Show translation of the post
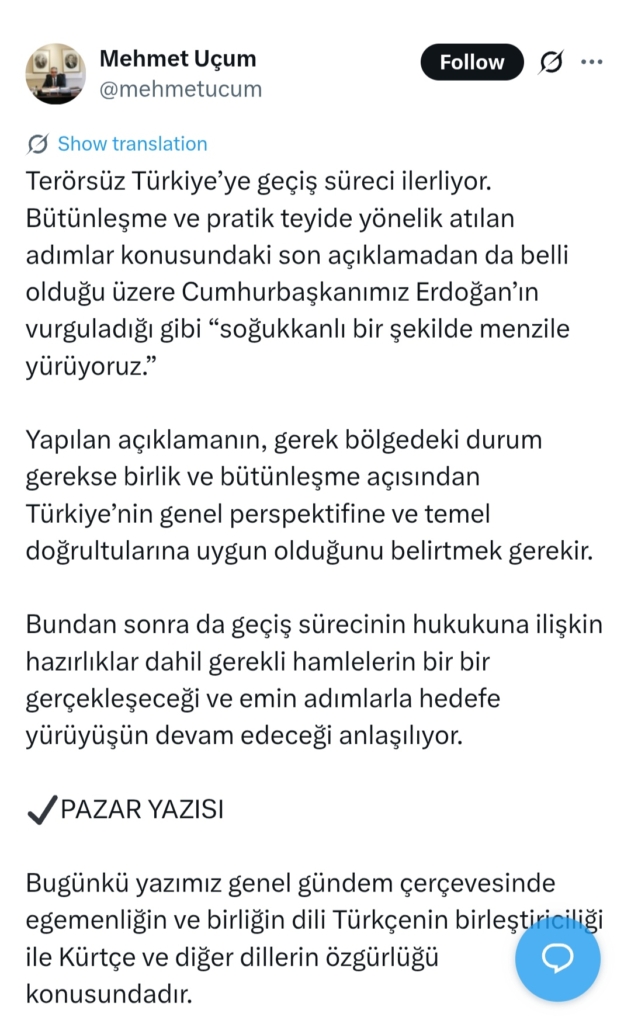Screen dimensions: 631x1024 (131, 143)
